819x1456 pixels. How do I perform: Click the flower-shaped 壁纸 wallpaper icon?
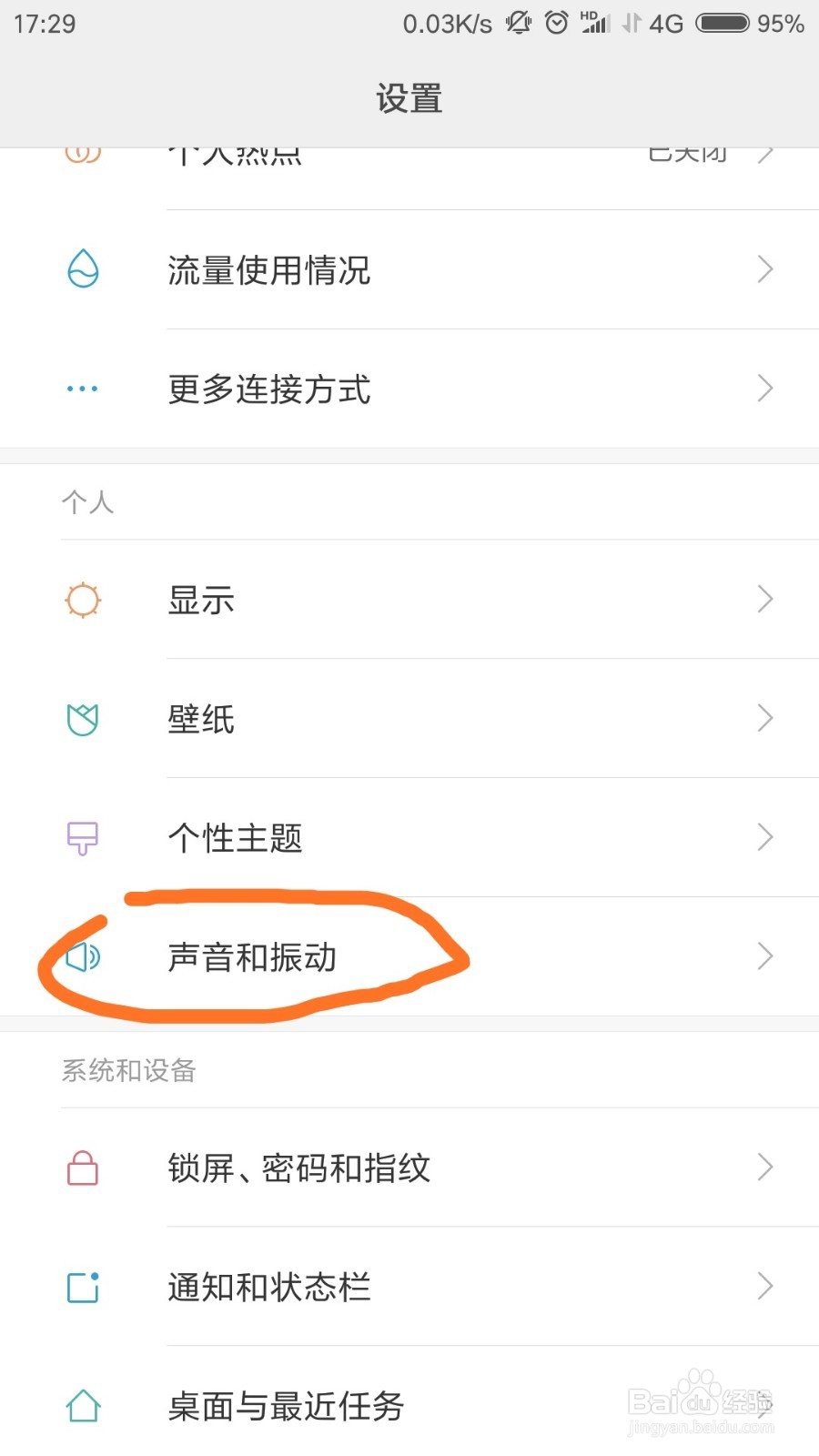(82, 719)
